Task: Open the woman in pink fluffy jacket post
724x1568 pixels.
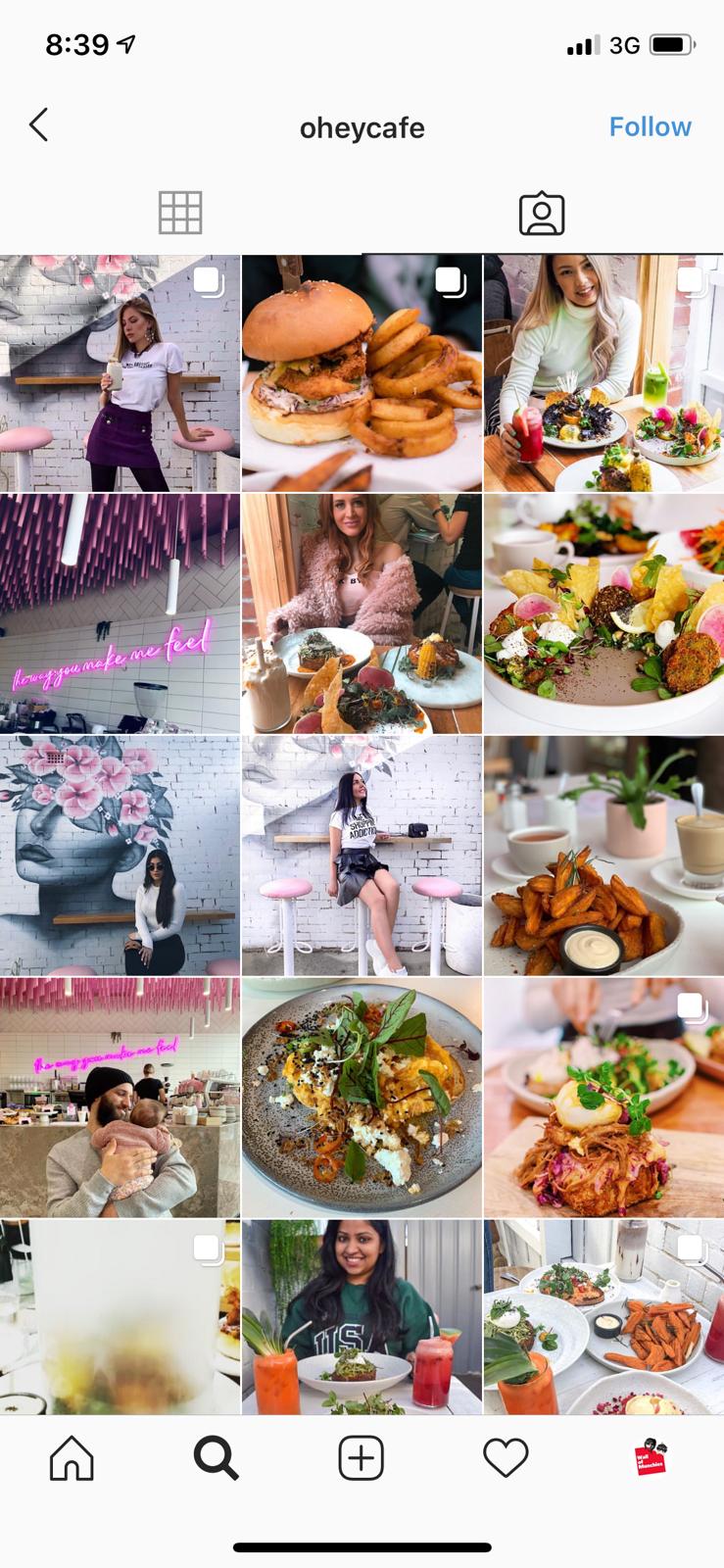Action: click(362, 613)
